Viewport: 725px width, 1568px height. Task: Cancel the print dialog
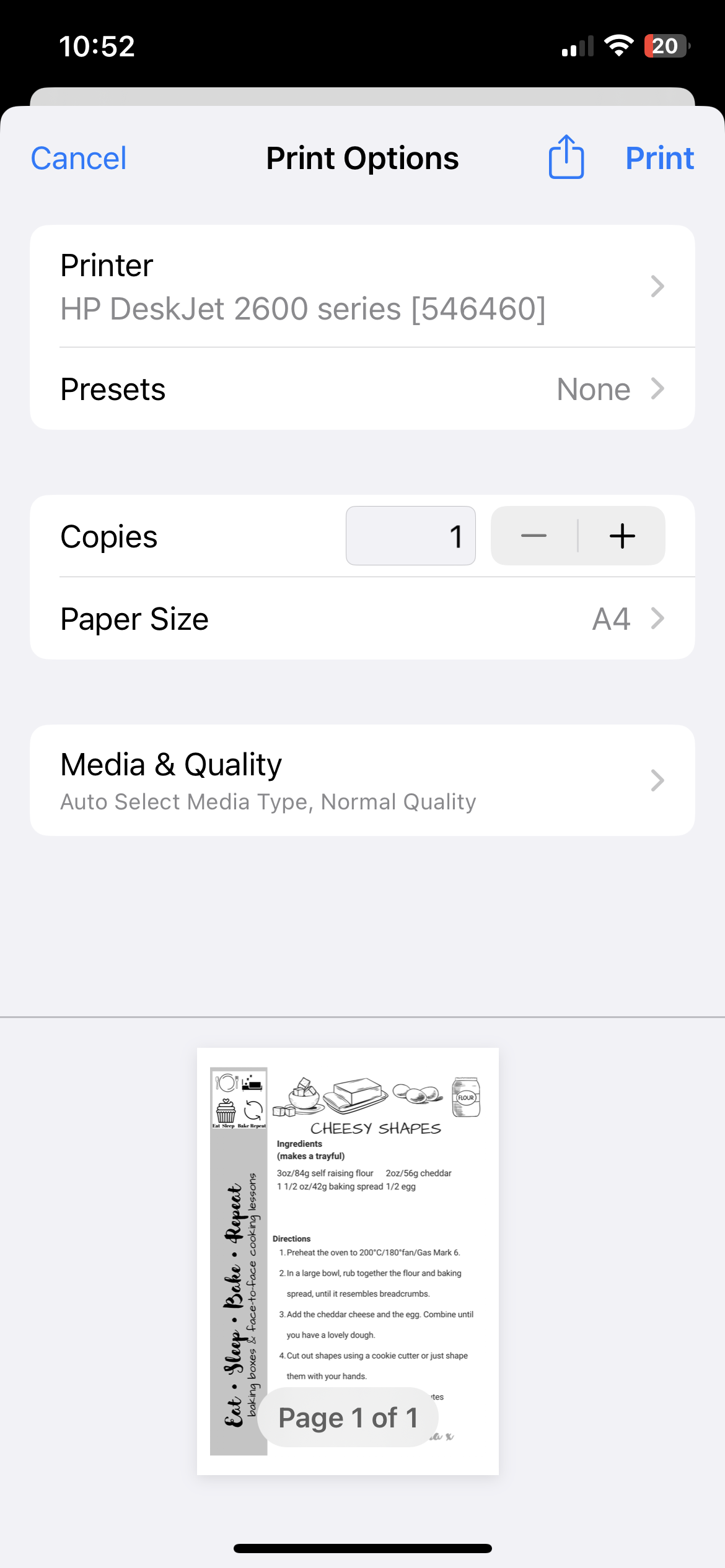(78, 157)
